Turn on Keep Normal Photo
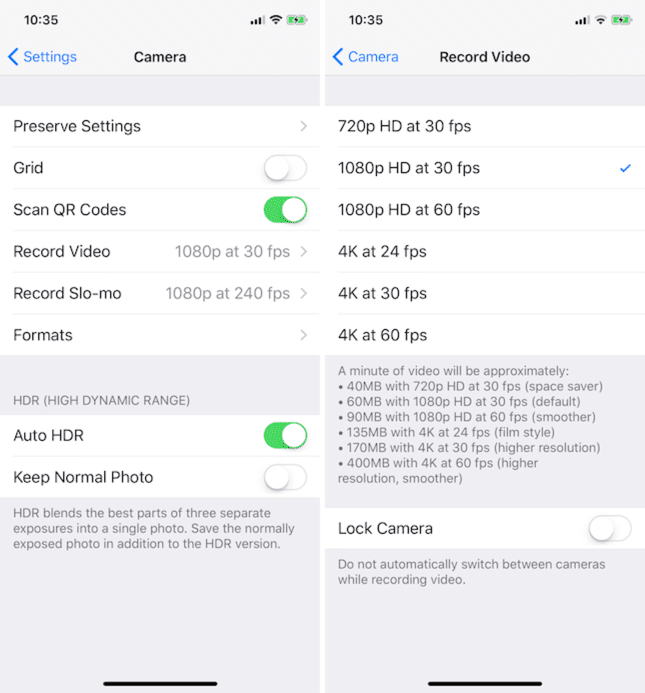Image resolution: width=645 pixels, height=693 pixels. (285, 478)
